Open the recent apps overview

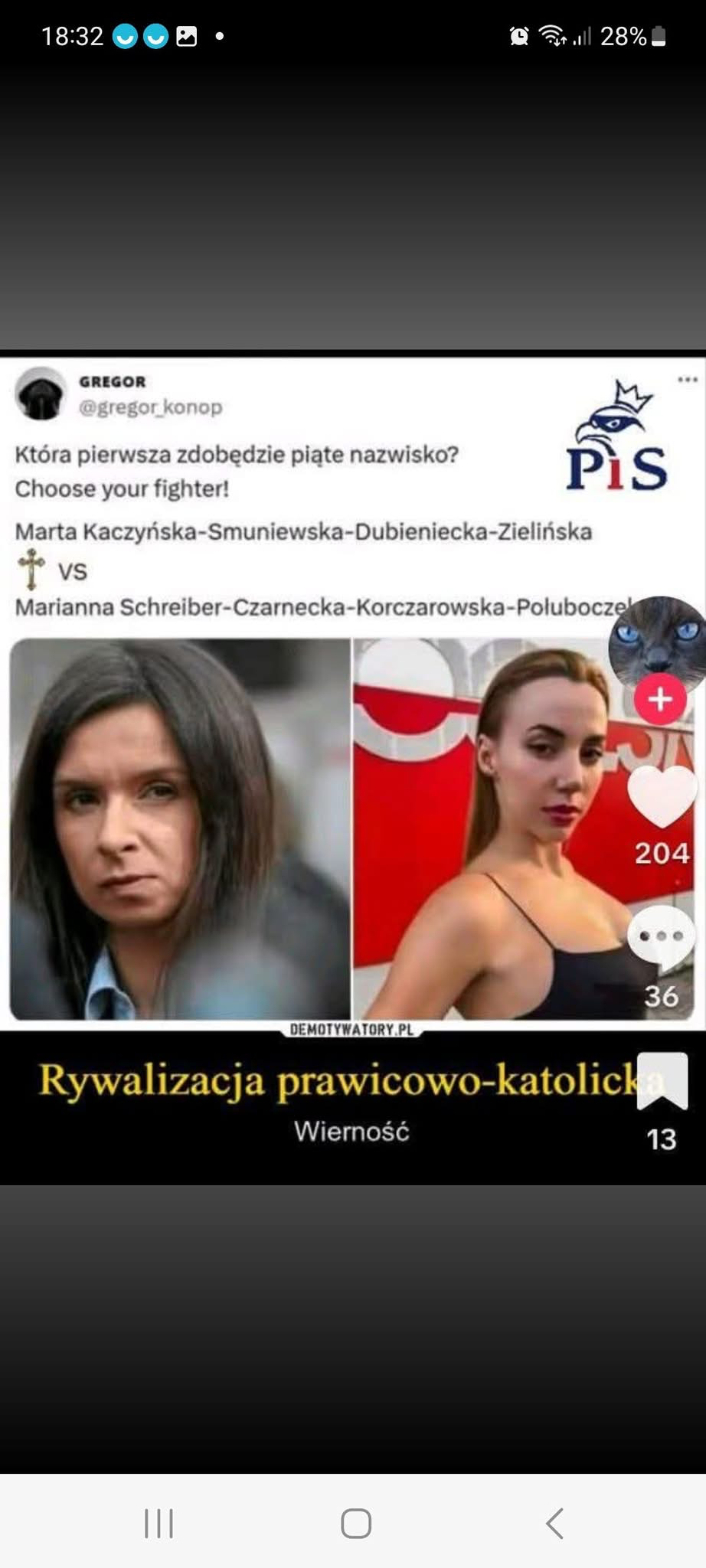coord(159,1523)
